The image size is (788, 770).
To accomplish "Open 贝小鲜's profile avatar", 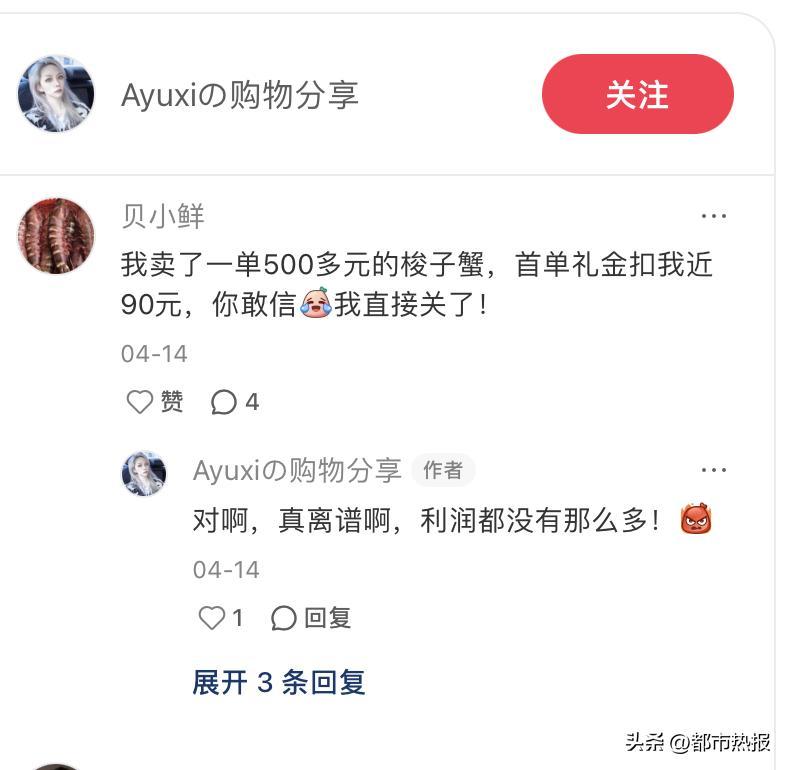I will pyautogui.click(x=56, y=236).
